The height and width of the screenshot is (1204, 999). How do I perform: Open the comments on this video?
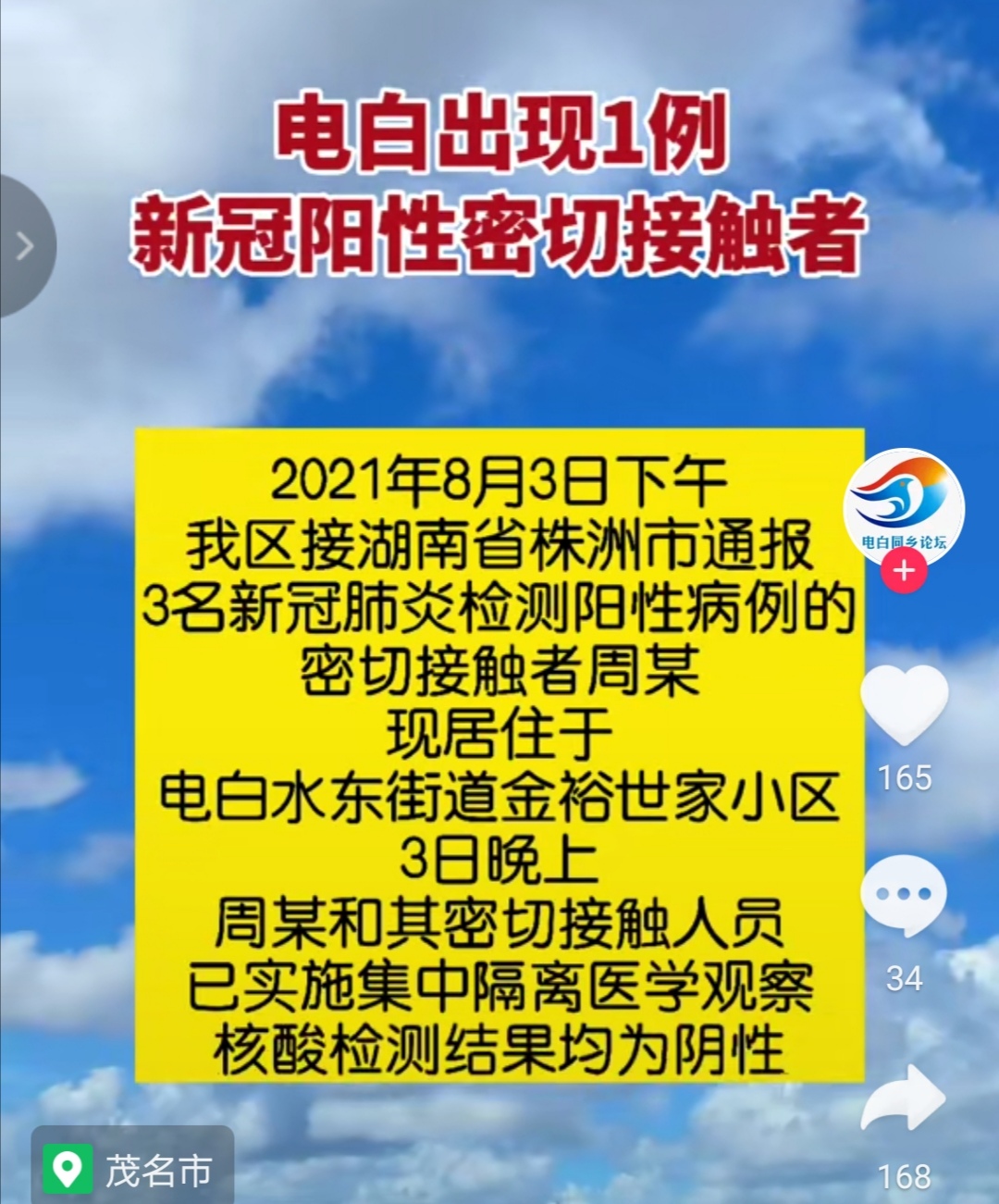(x=904, y=896)
